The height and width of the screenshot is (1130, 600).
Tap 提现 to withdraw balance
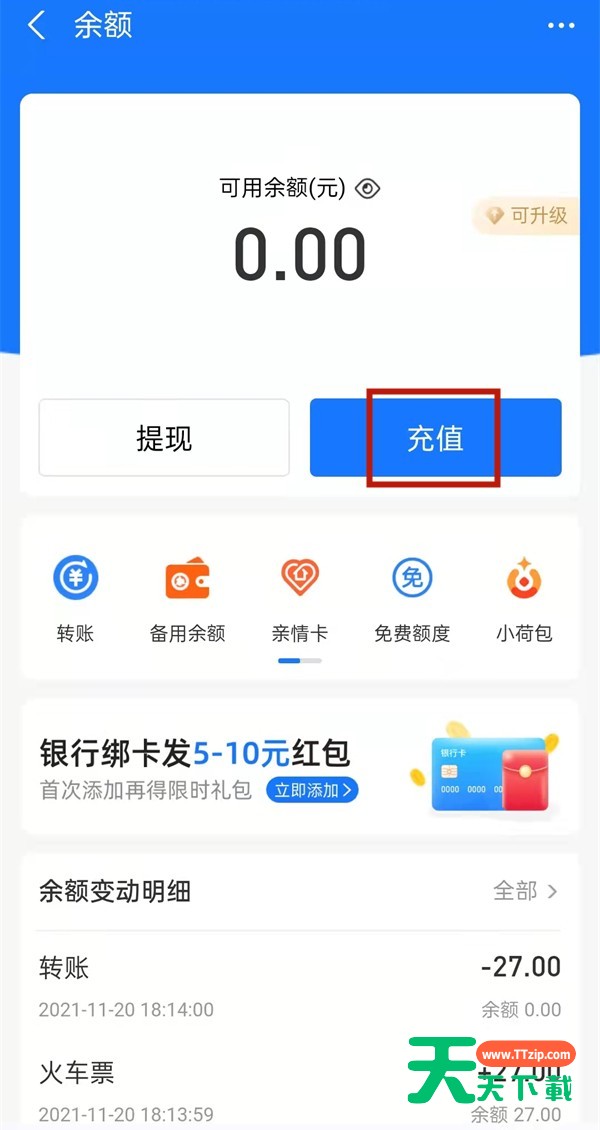(x=164, y=438)
